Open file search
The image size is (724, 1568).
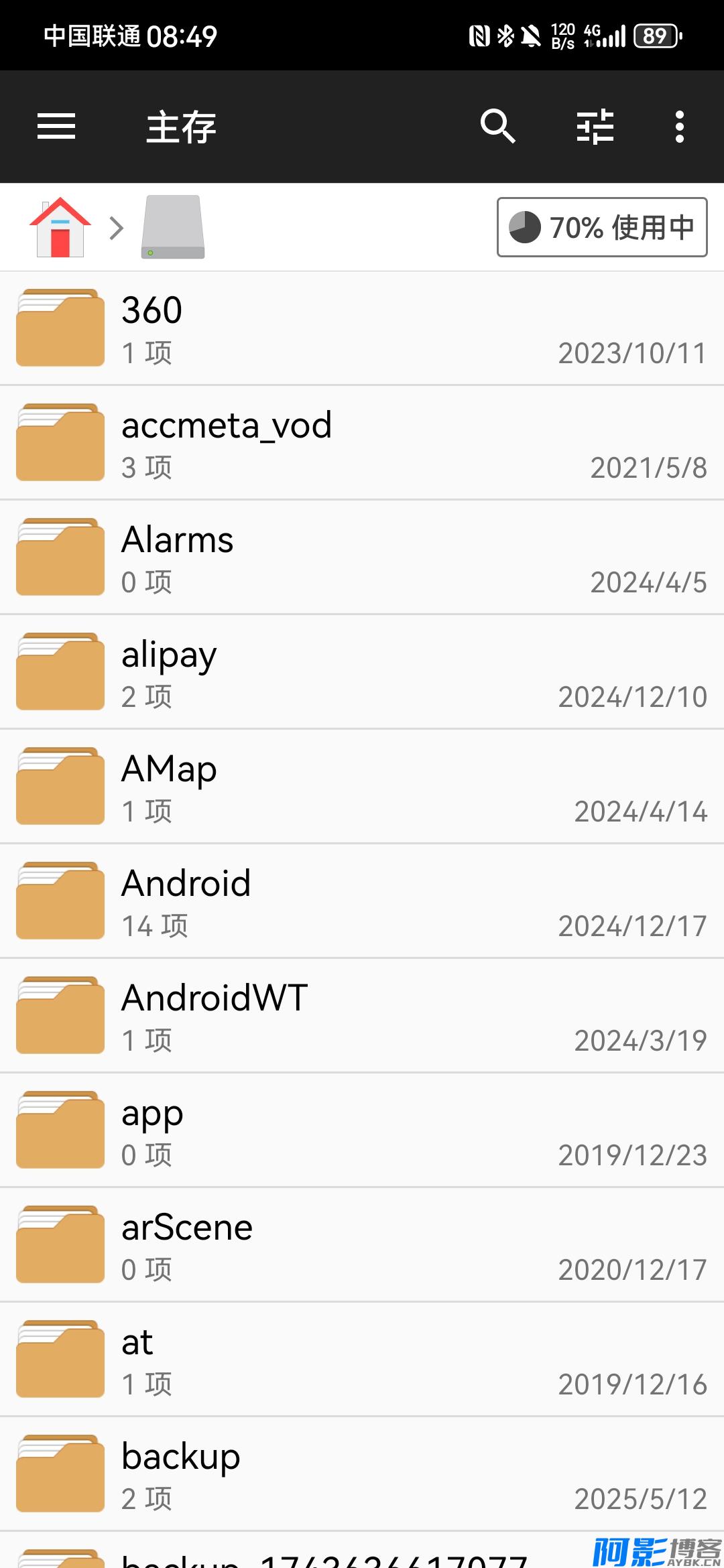[497, 126]
